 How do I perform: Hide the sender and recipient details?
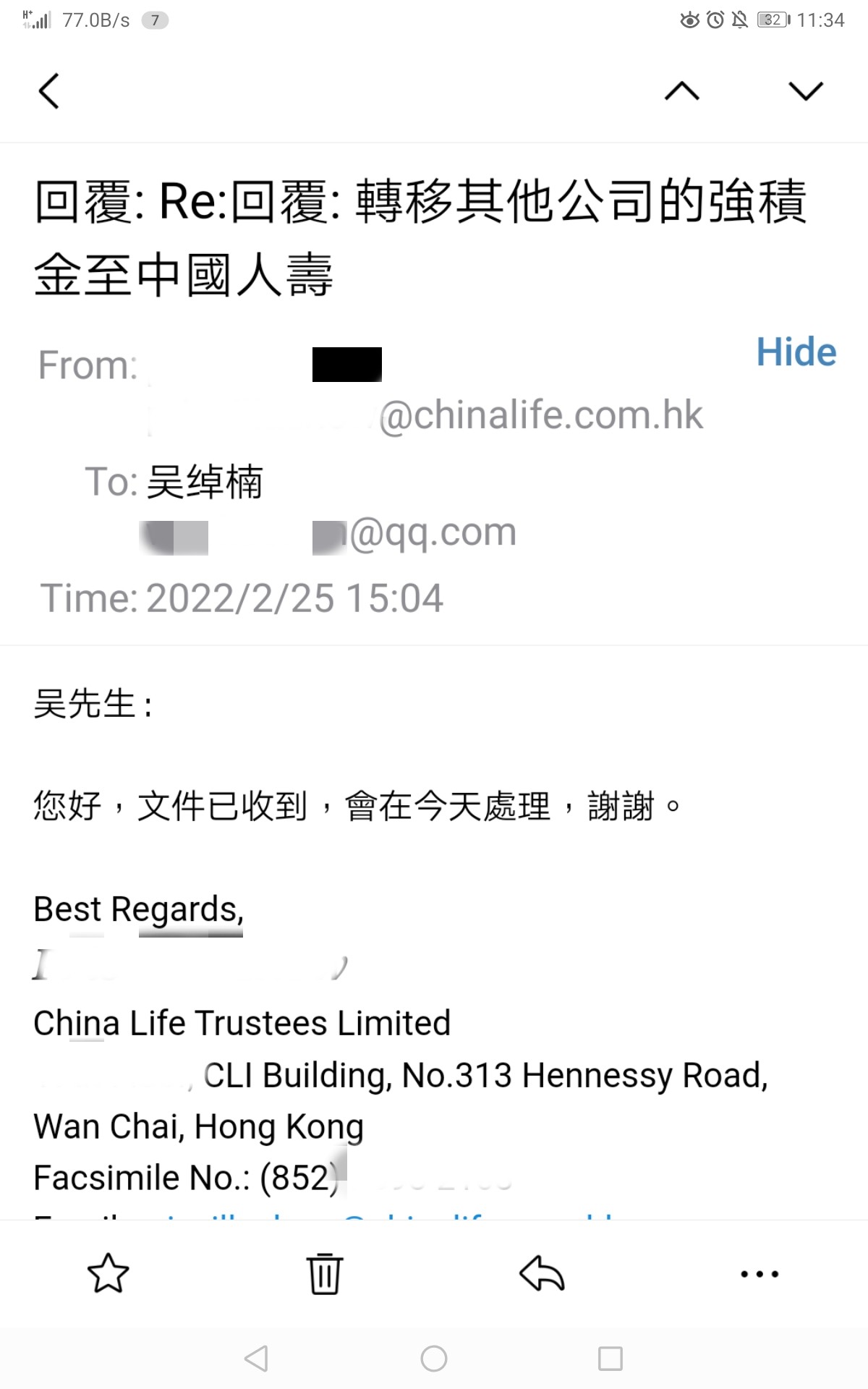[796, 352]
